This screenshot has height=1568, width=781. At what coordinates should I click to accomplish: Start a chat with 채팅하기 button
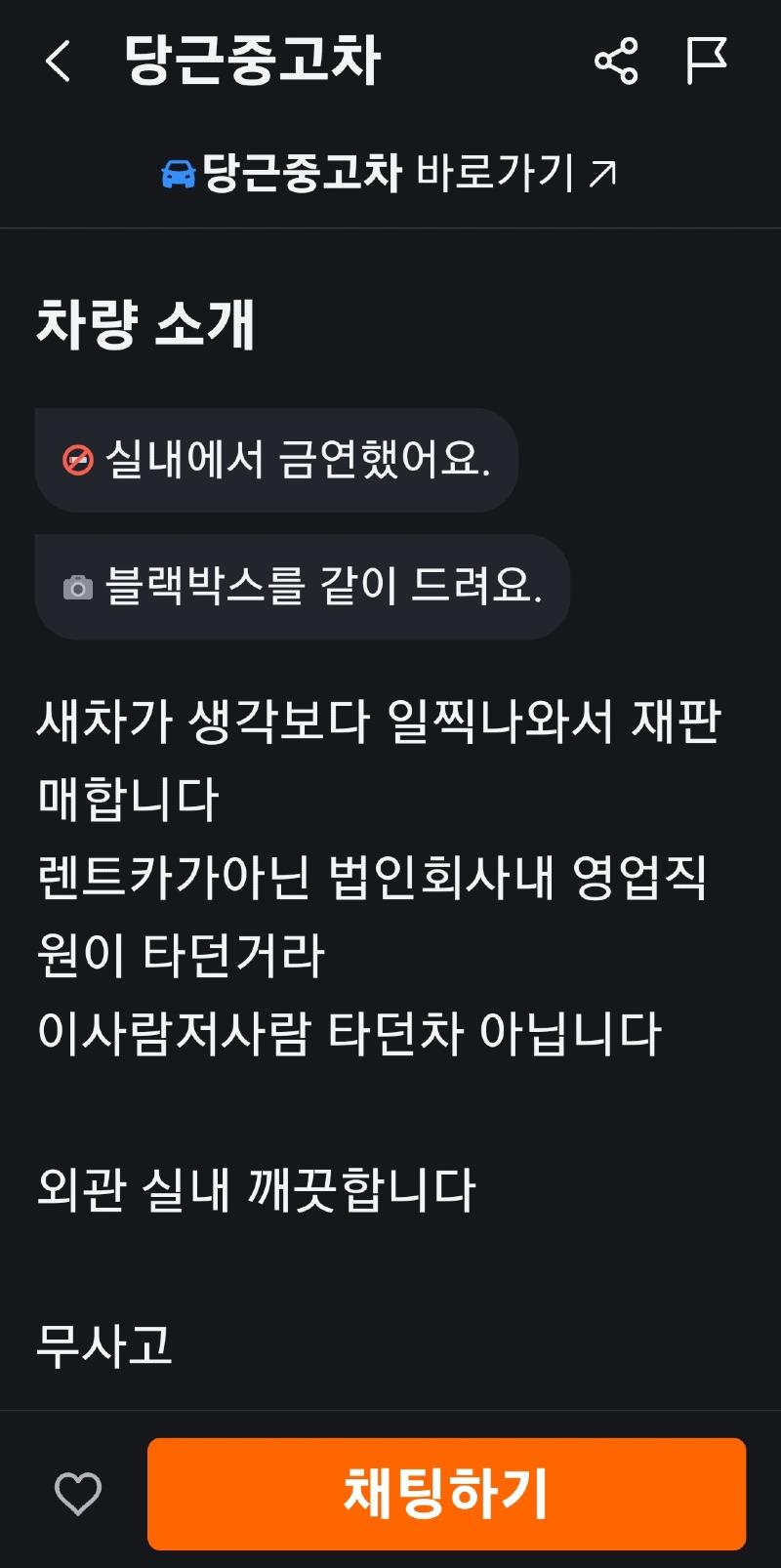tap(446, 1493)
